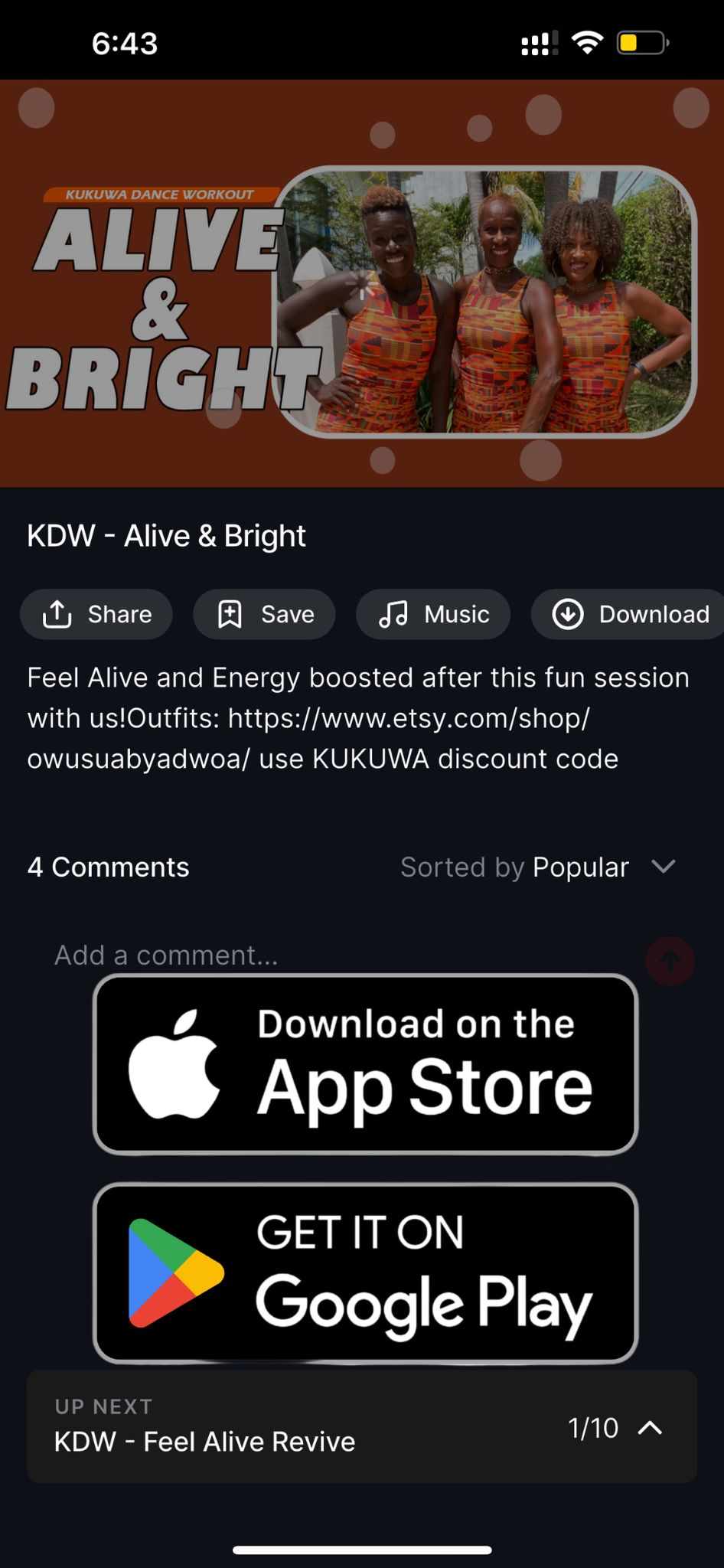The image size is (724, 1568).
Task: Share the Alive & Bright video
Action: coord(96,614)
